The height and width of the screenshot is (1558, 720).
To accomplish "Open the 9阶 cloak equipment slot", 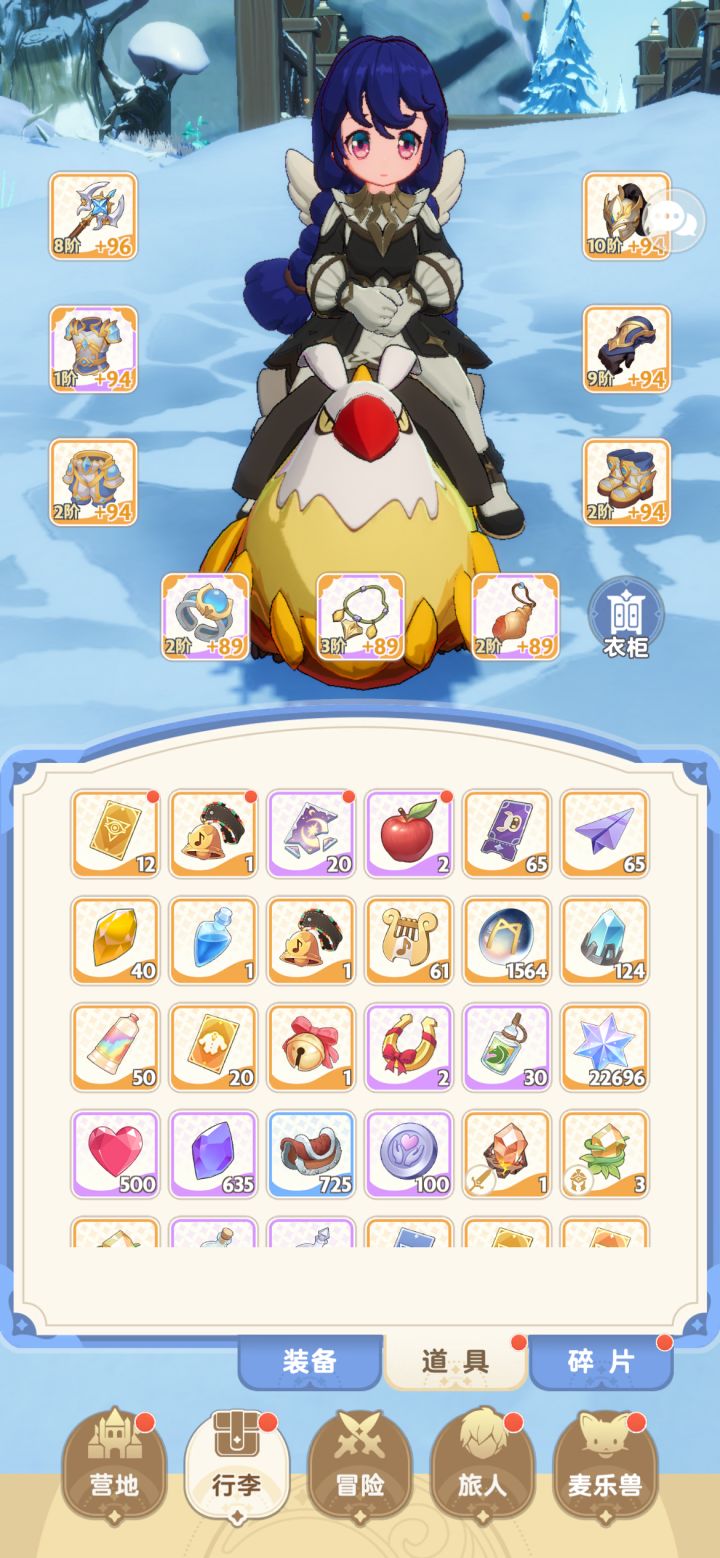I will click(628, 350).
